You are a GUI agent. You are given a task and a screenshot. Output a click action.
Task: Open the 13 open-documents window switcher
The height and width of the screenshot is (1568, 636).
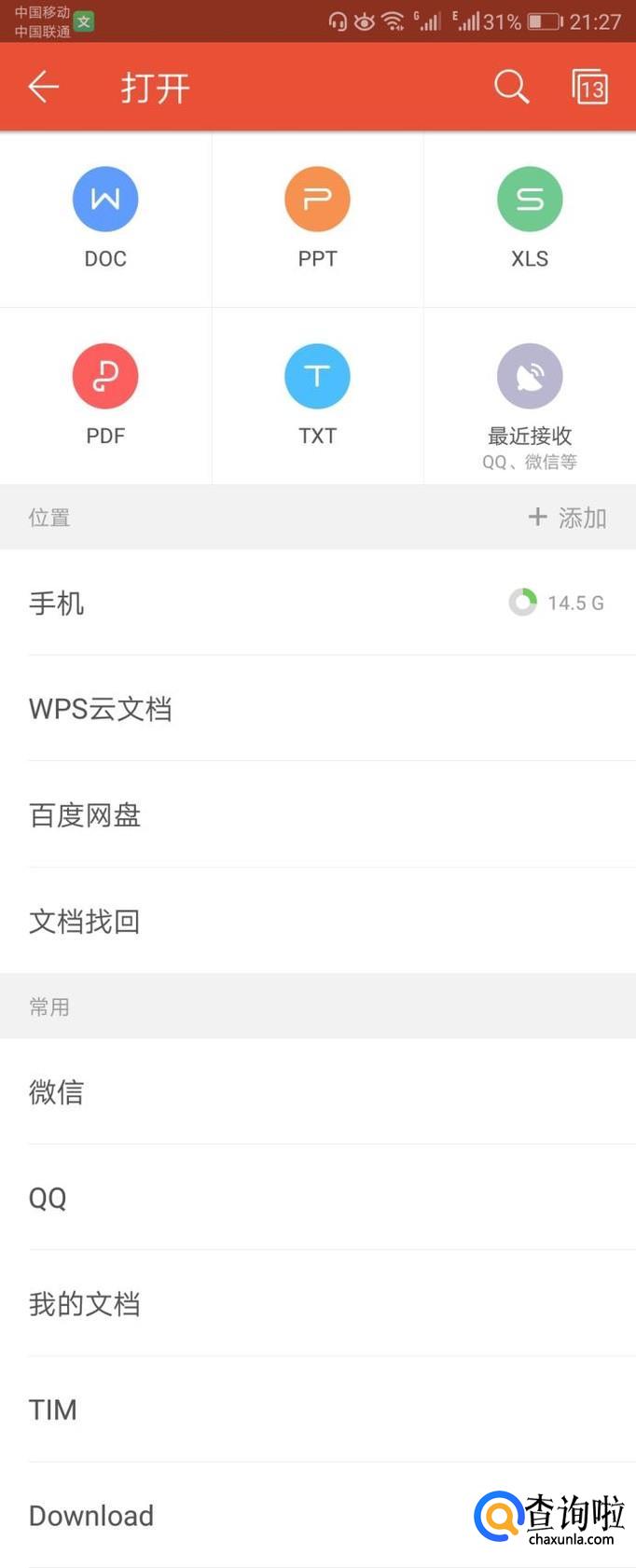pos(589,88)
